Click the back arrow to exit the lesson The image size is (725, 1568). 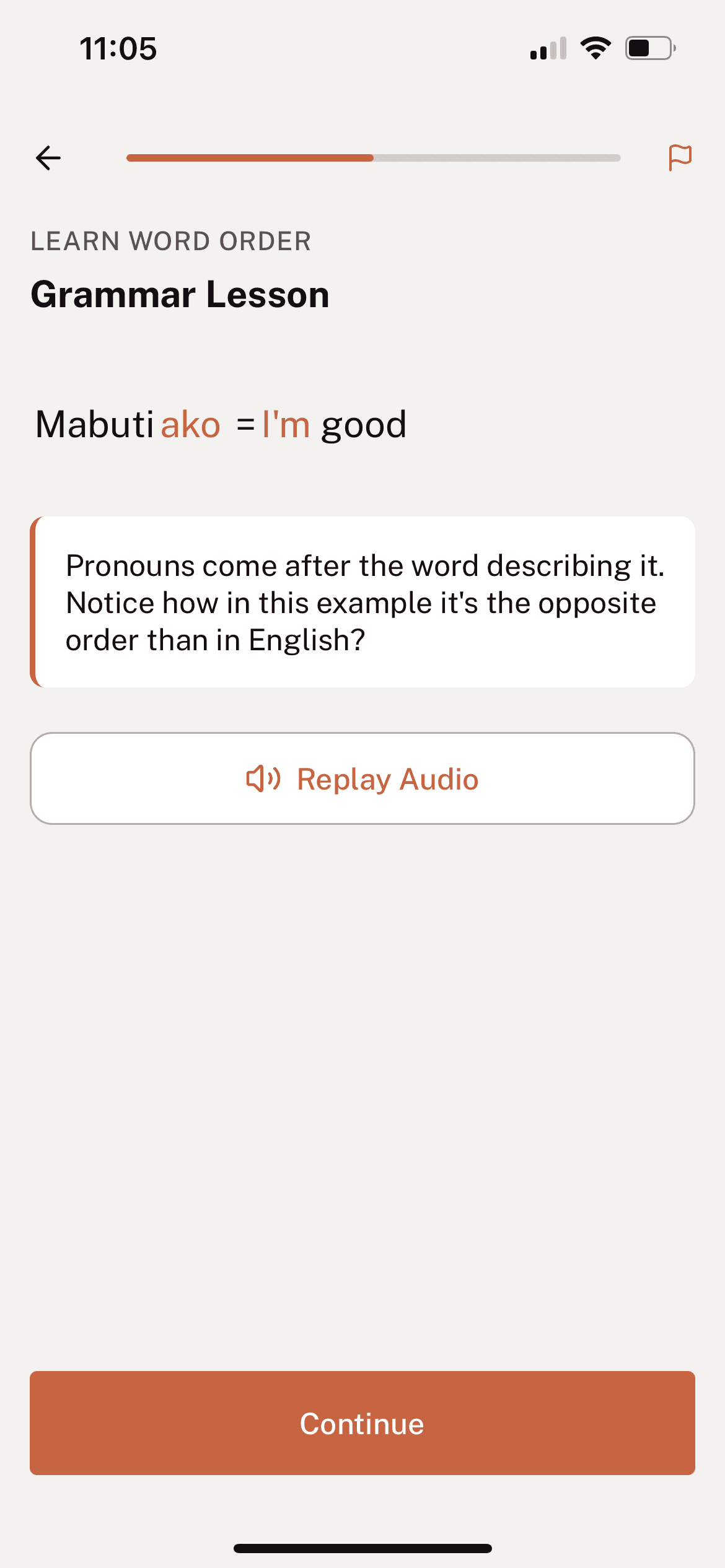(47, 158)
